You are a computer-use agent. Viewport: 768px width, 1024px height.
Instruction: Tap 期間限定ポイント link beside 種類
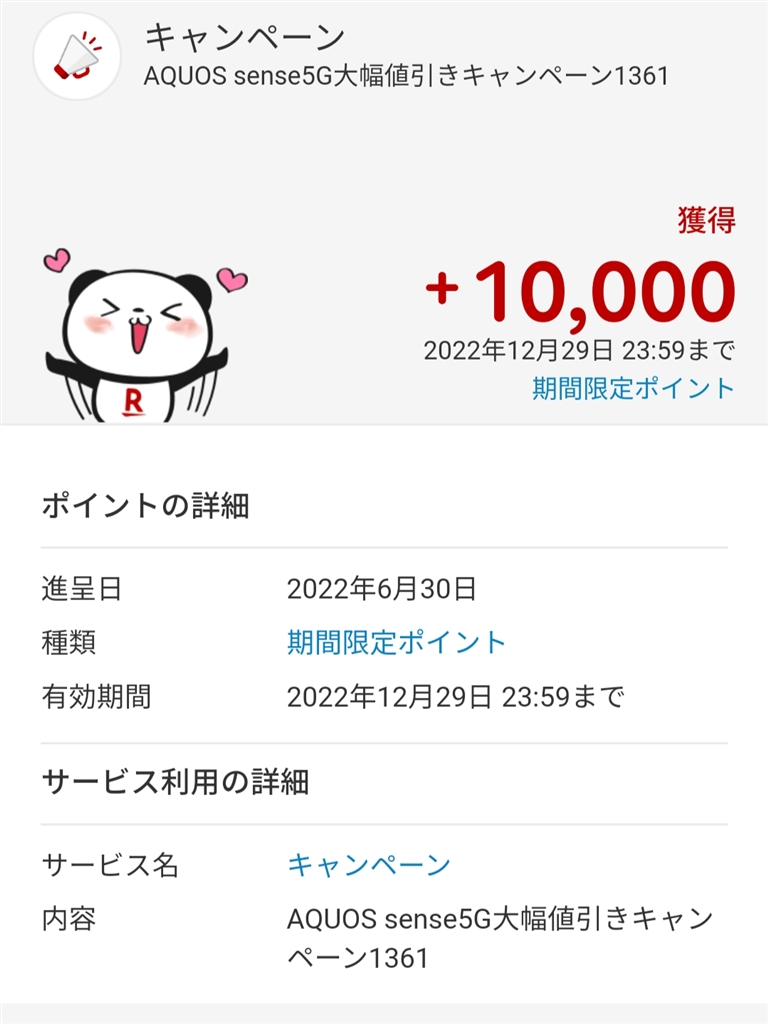pos(396,642)
